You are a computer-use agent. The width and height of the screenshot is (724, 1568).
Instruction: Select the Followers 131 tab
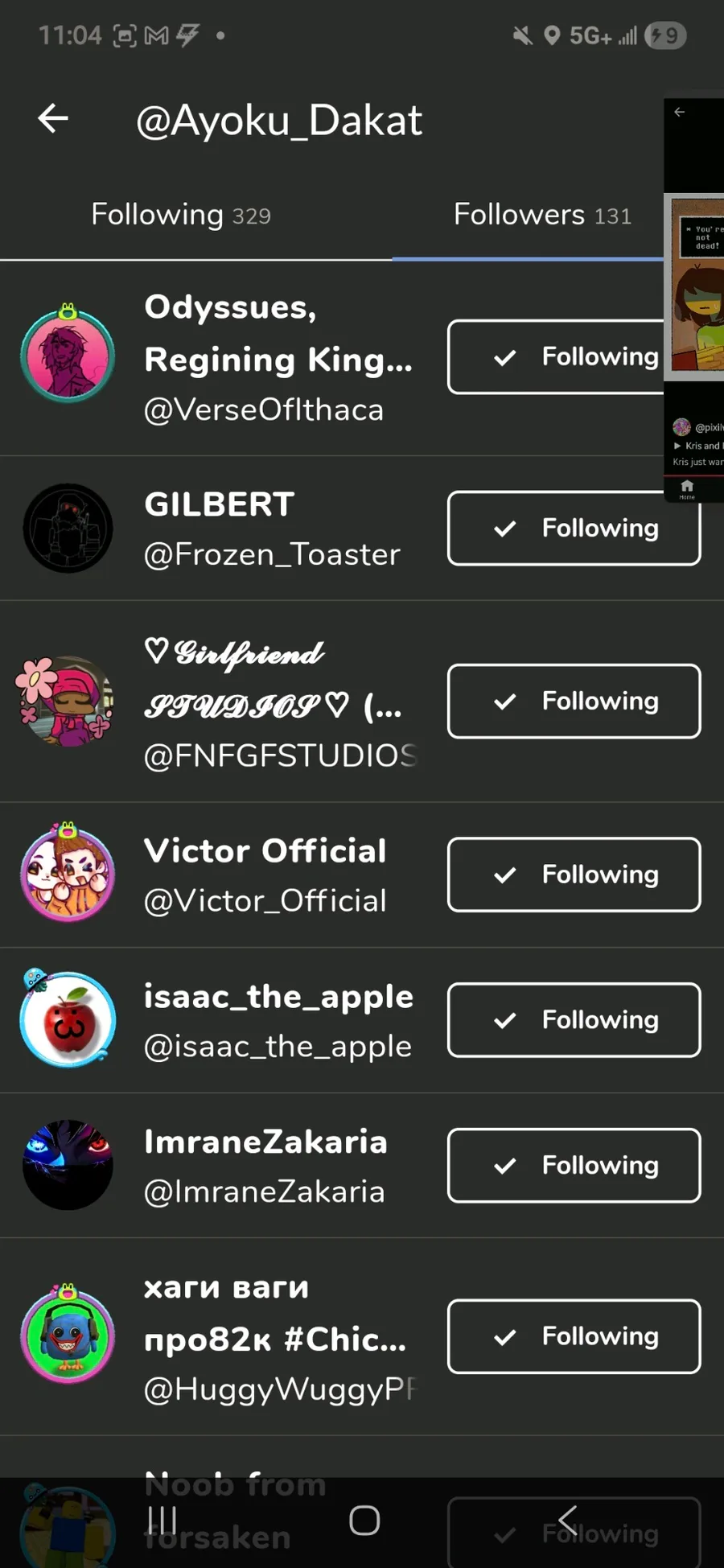click(x=541, y=215)
